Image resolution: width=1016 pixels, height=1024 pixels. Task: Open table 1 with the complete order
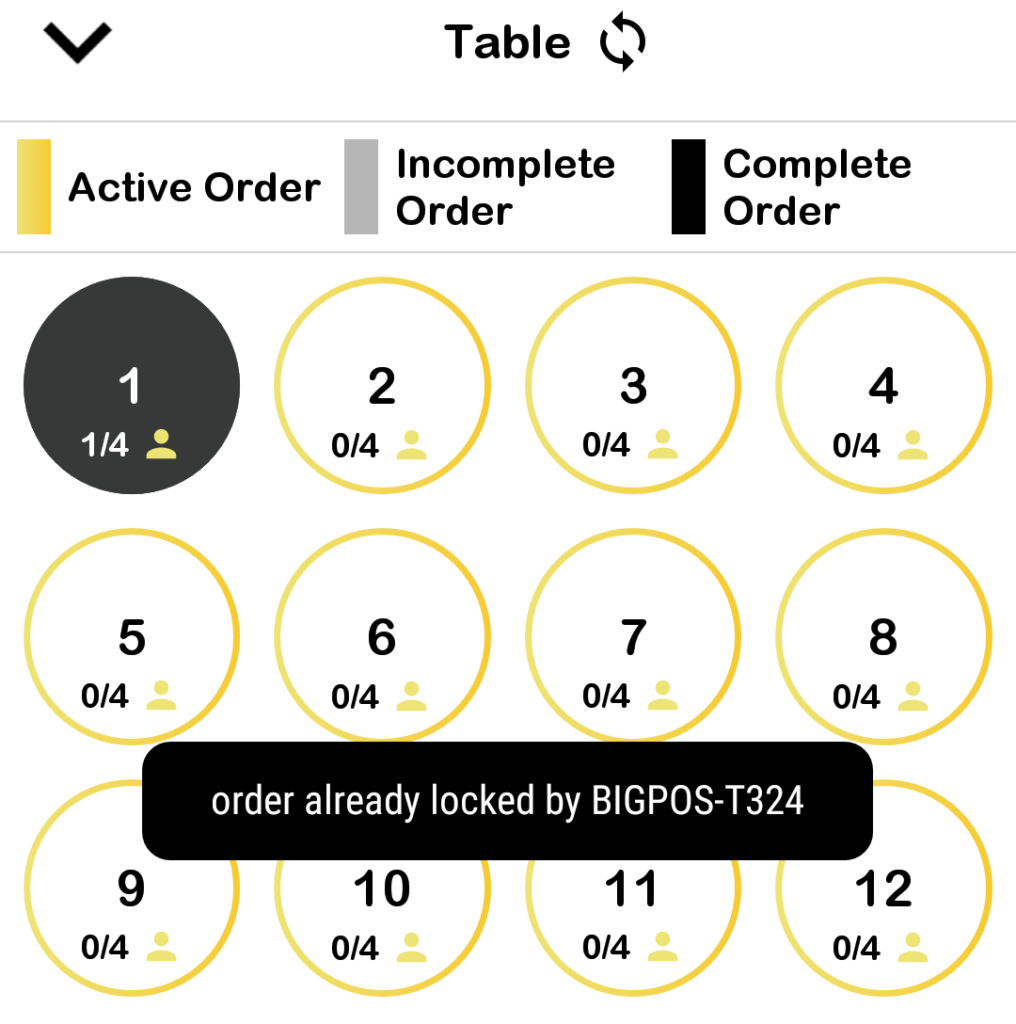(131, 386)
